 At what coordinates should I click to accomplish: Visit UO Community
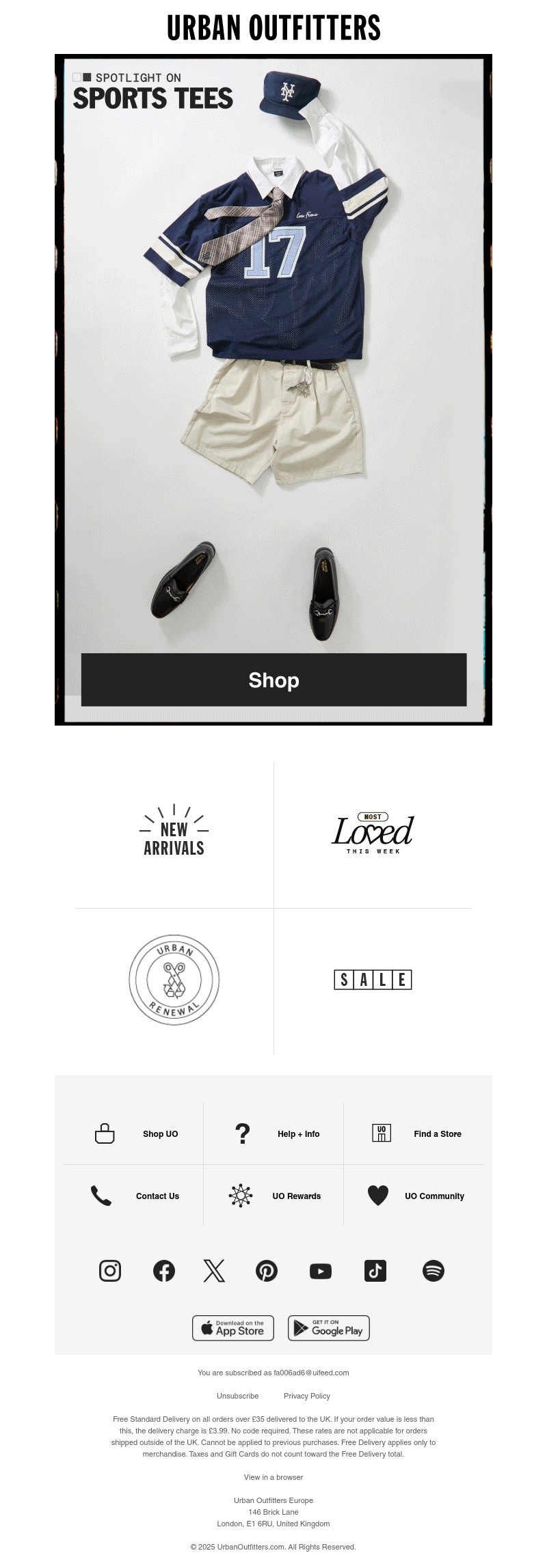pyautogui.click(x=434, y=1196)
